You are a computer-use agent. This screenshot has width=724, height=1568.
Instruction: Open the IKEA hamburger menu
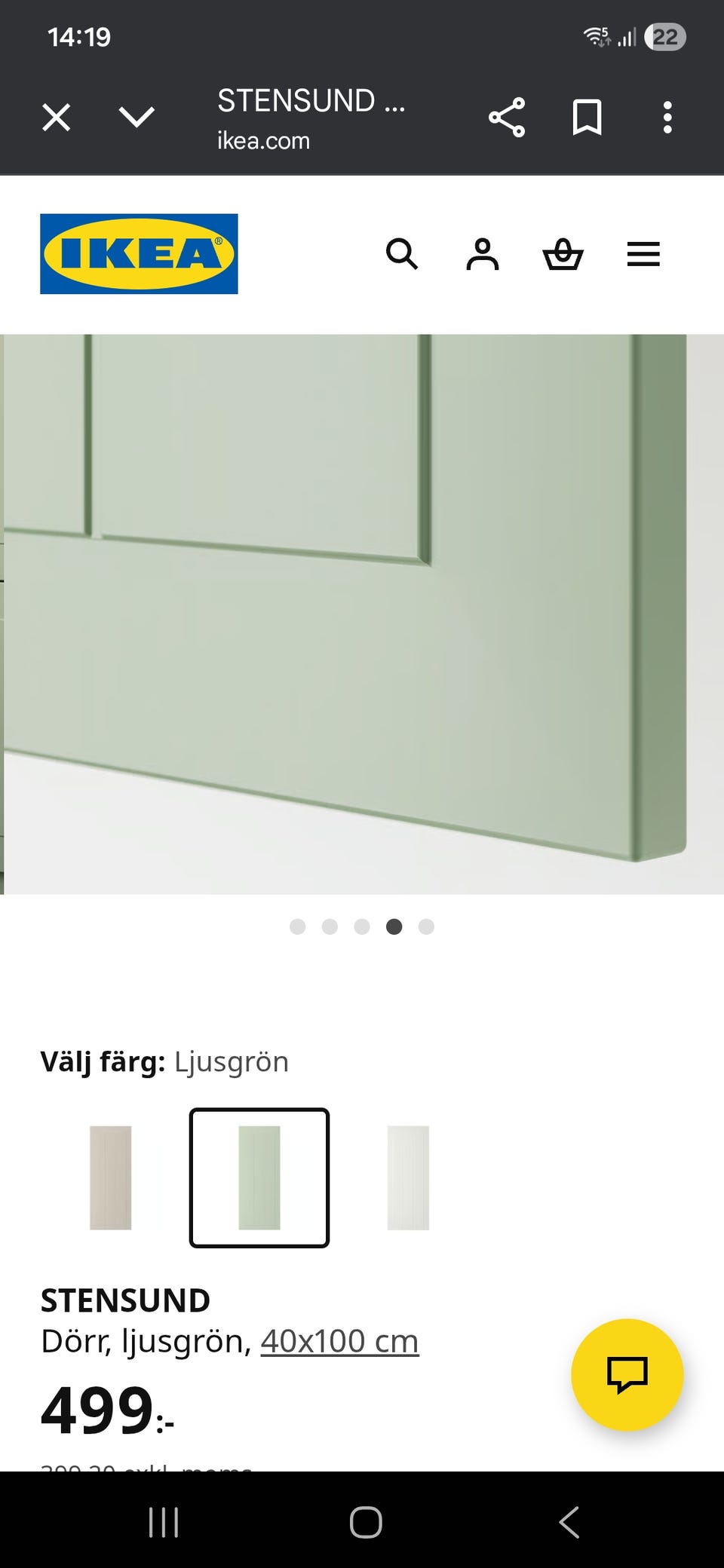tap(643, 255)
